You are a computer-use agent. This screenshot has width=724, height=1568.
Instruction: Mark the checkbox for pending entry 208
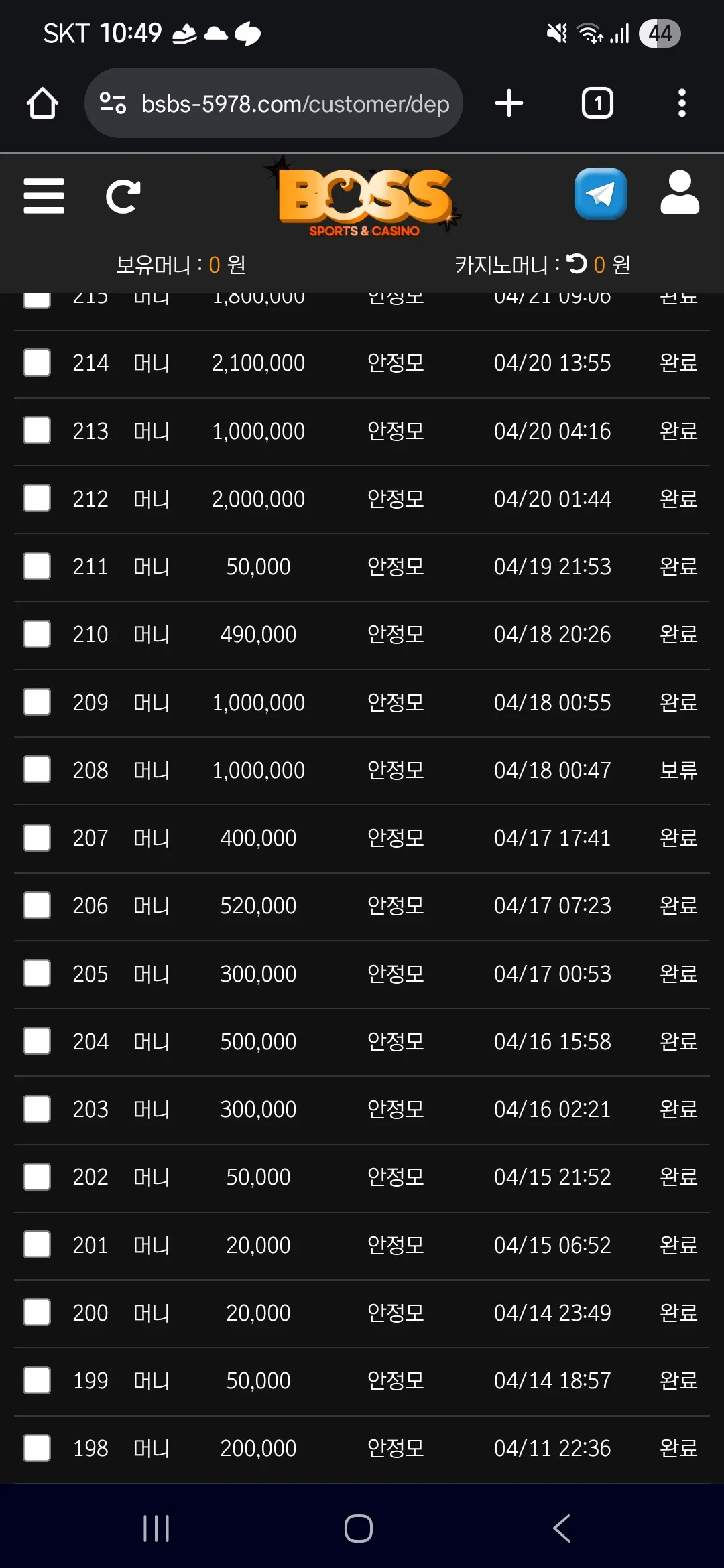point(37,770)
